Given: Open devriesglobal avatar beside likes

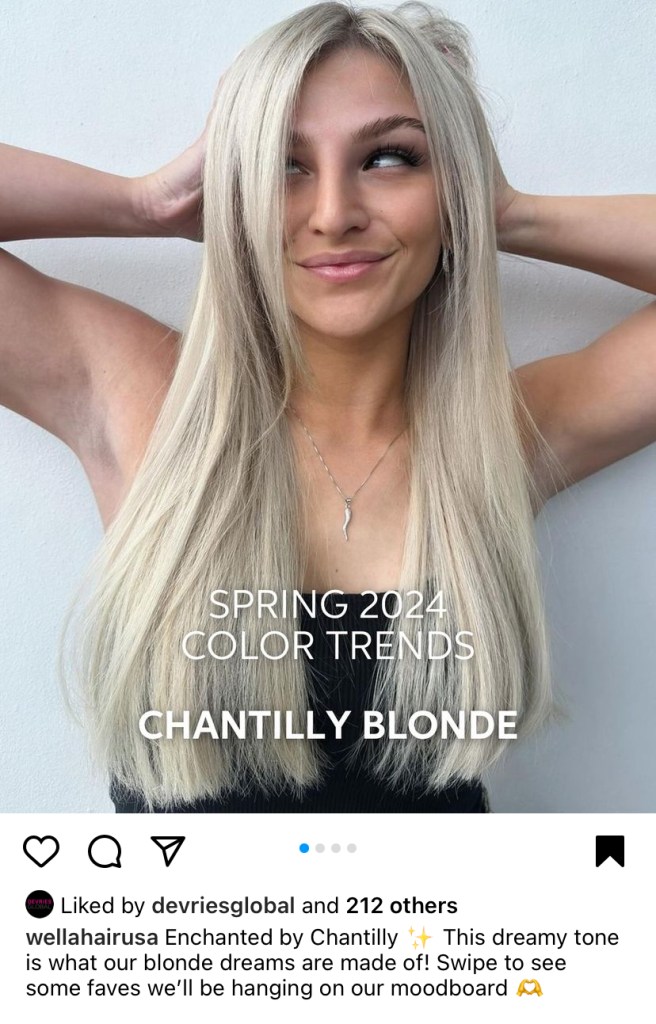Looking at the screenshot, I should click(39, 904).
